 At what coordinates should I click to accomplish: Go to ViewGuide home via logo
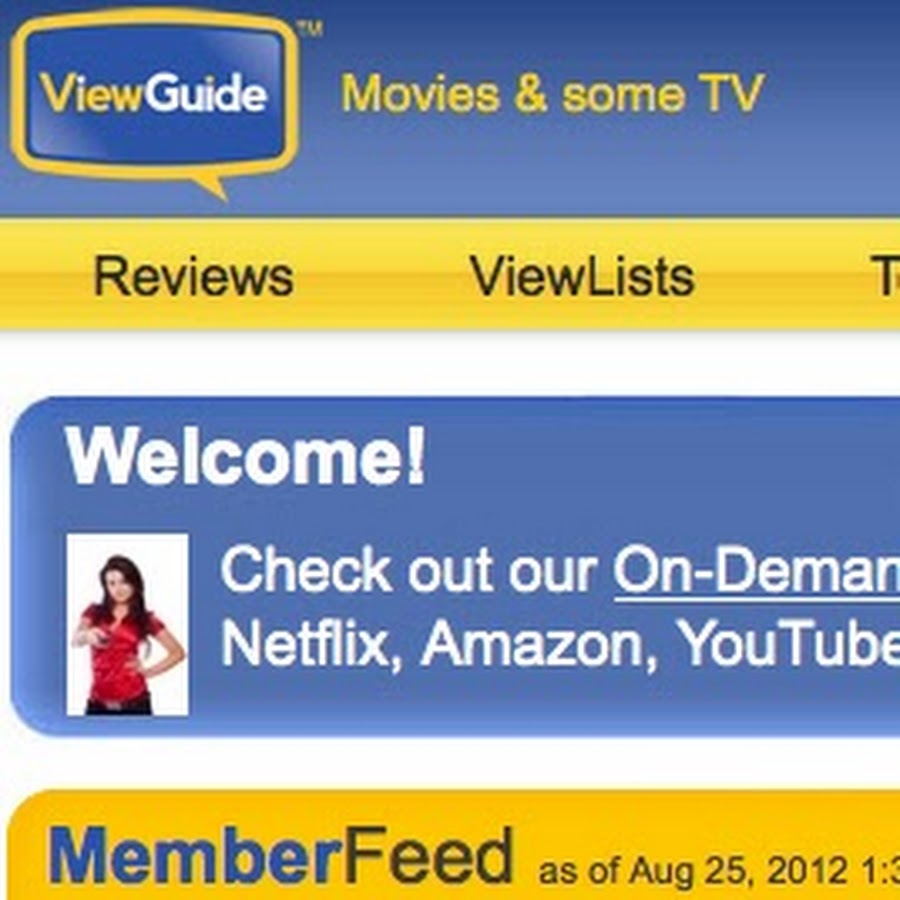(x=154, y=95)
